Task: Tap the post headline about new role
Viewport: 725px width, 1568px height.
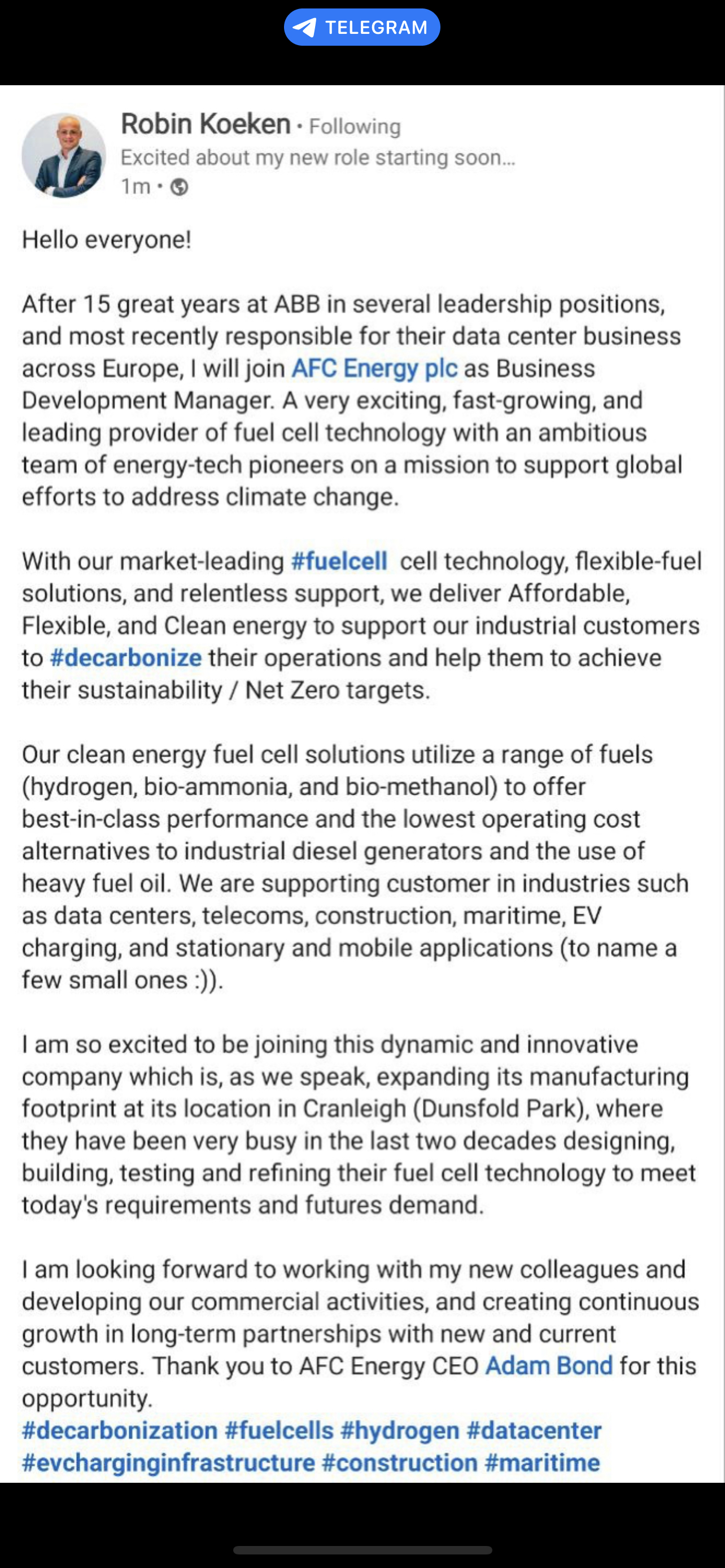Action: pos(320,157)
